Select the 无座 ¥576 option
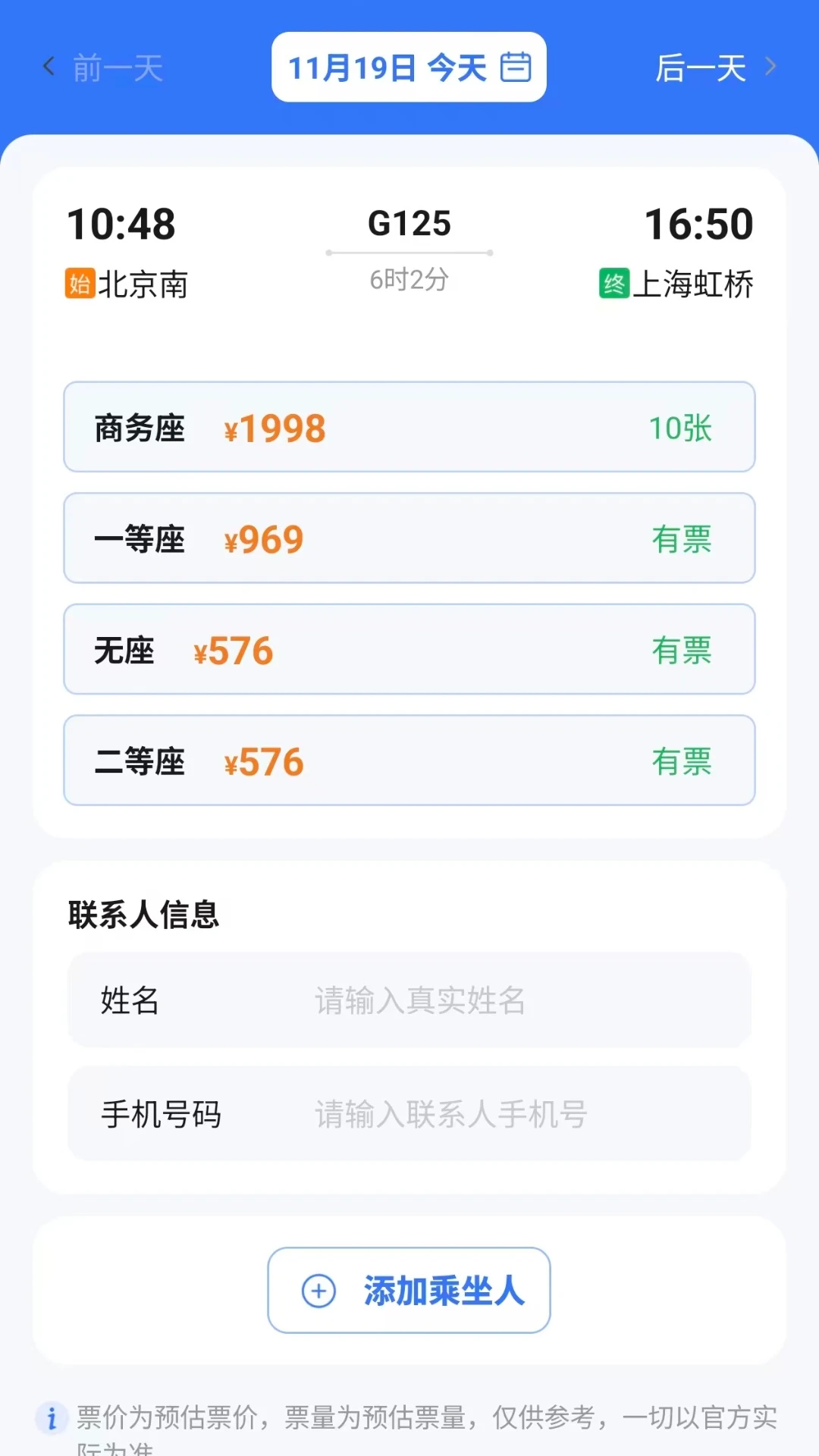This screenshot has width=819, height=1456. (x=409, y=650)
